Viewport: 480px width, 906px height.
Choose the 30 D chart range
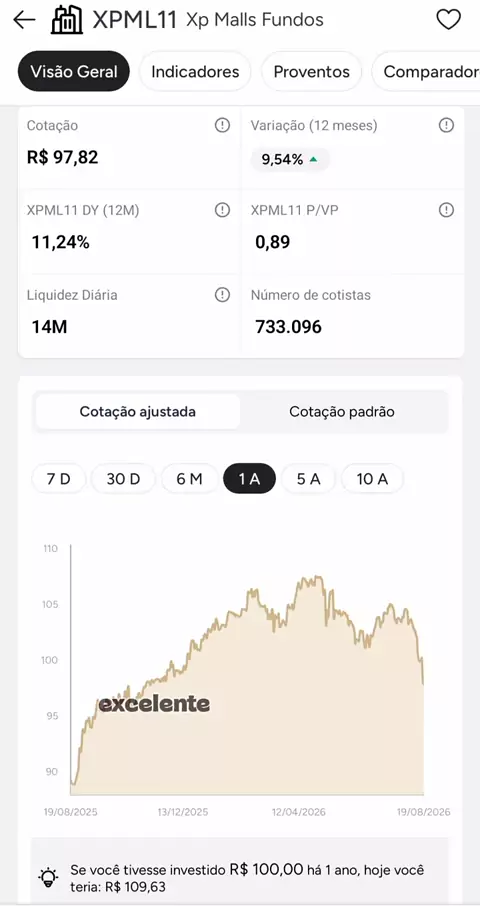[x=124, y=479]
